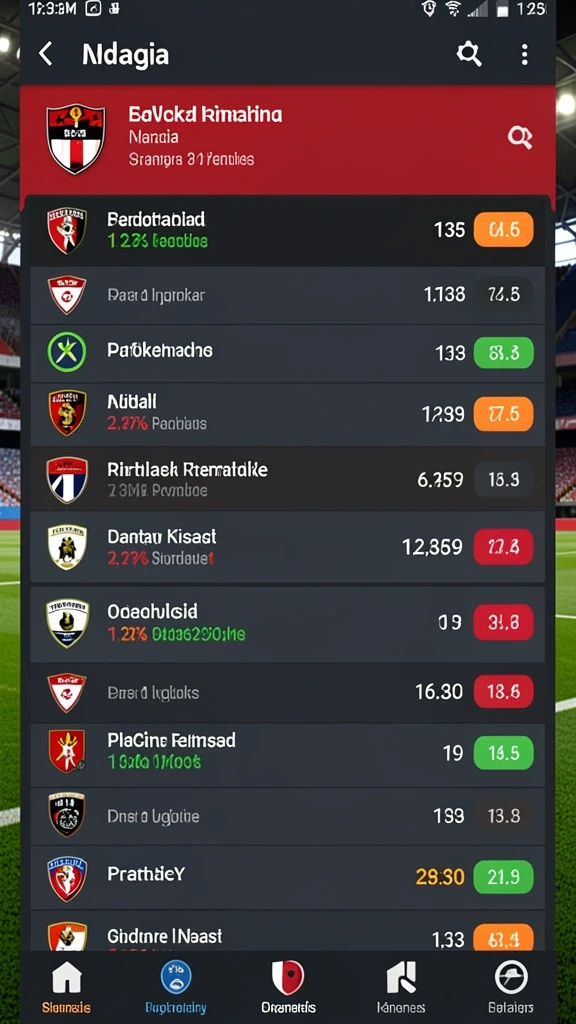Go back using the top-left arrow

(x=45, y=54)
